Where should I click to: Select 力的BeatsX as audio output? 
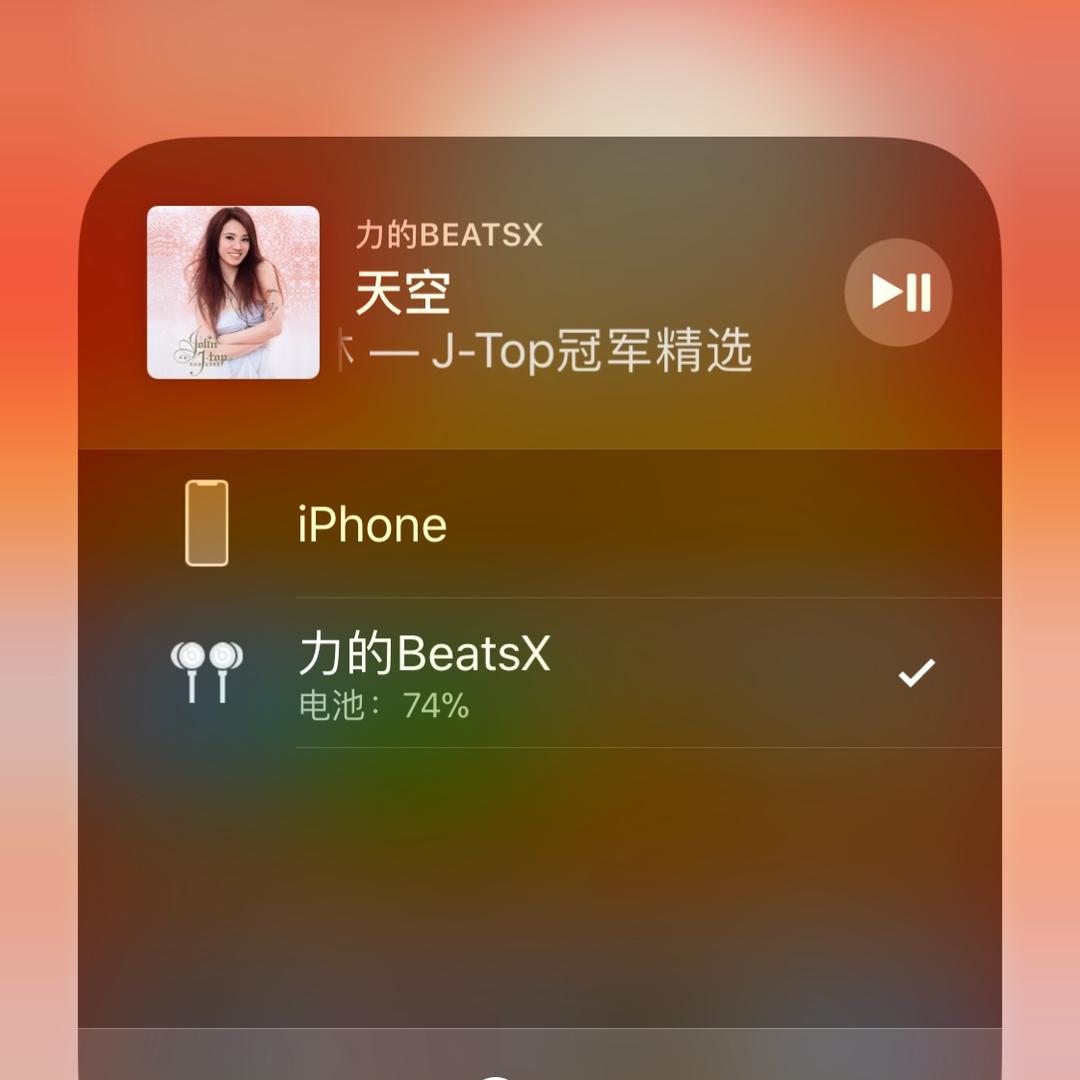click(540, 672)
